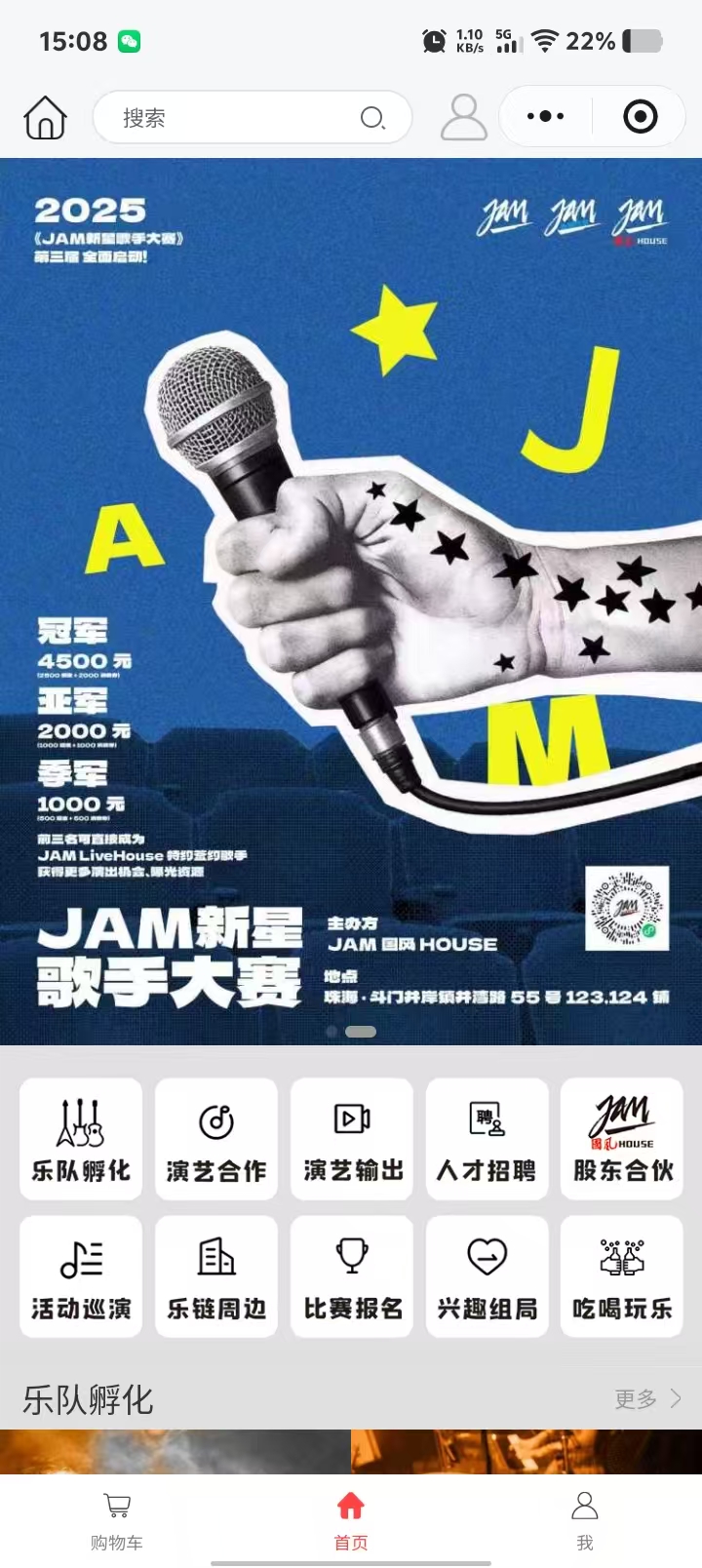The height and width of the screenshot is (1568, 702).
Task: Open the mini program three-dot menu
Action: 545,117
